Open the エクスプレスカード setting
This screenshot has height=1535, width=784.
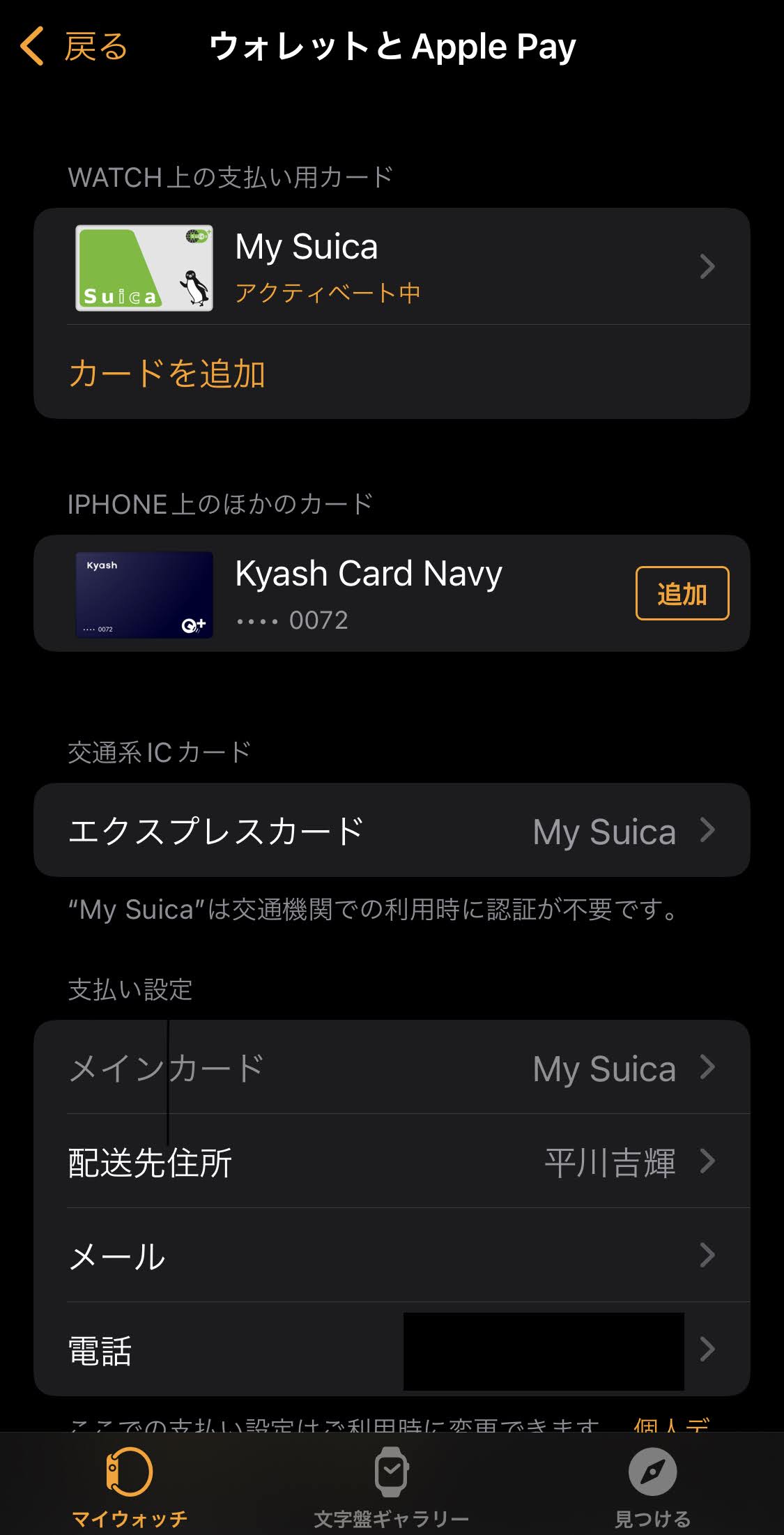point(392,831)
